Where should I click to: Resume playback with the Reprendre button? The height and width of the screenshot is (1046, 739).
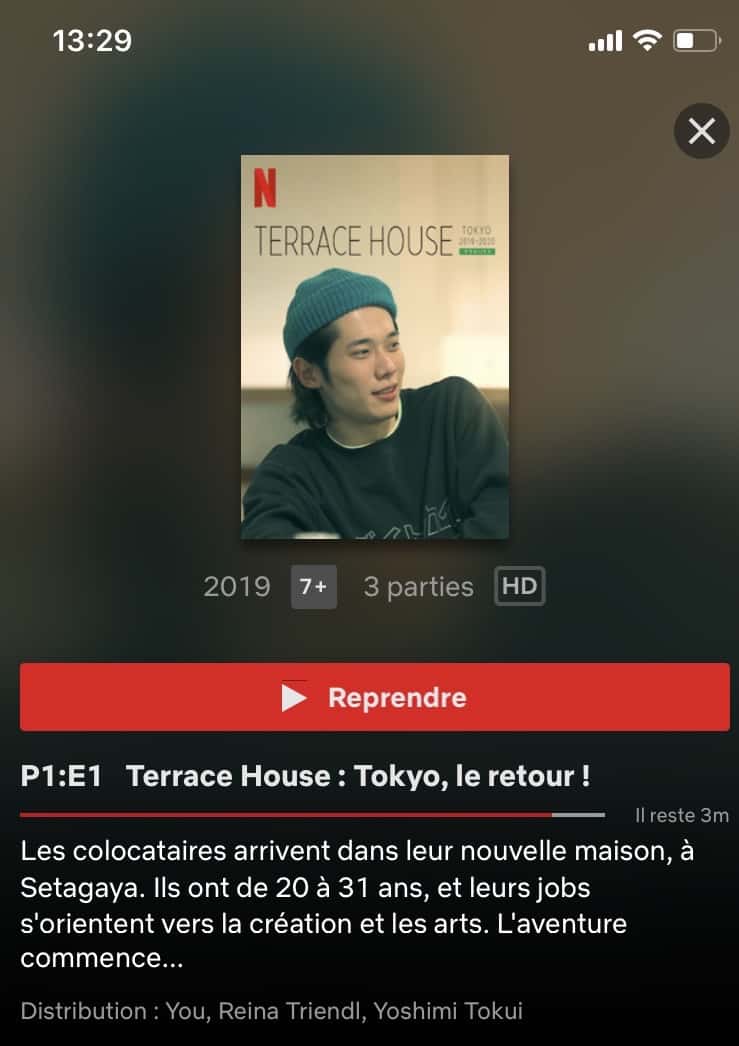click(374, 697)
